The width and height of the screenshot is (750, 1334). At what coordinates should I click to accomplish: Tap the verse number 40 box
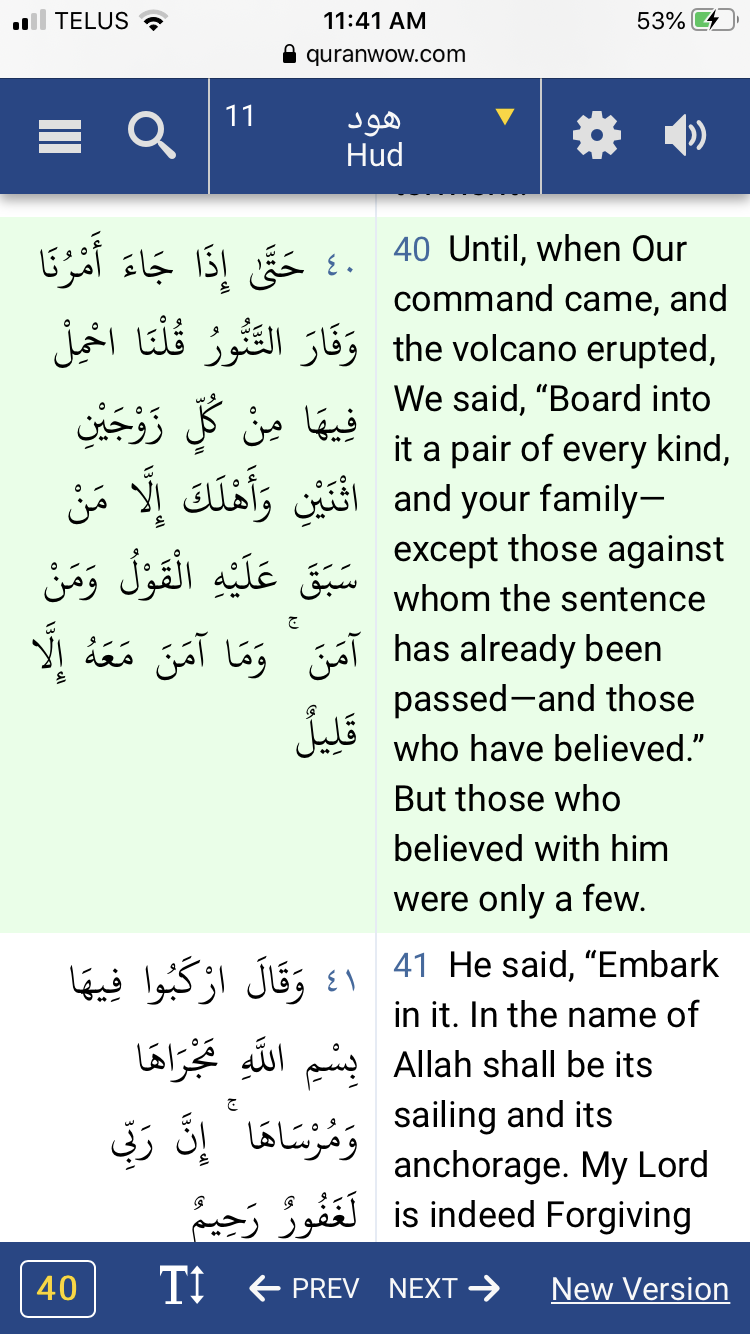click(x=58, y=1288)
